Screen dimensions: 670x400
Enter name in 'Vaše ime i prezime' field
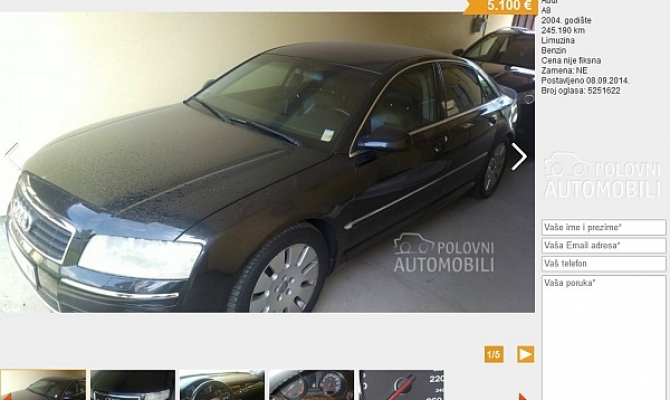603,228
